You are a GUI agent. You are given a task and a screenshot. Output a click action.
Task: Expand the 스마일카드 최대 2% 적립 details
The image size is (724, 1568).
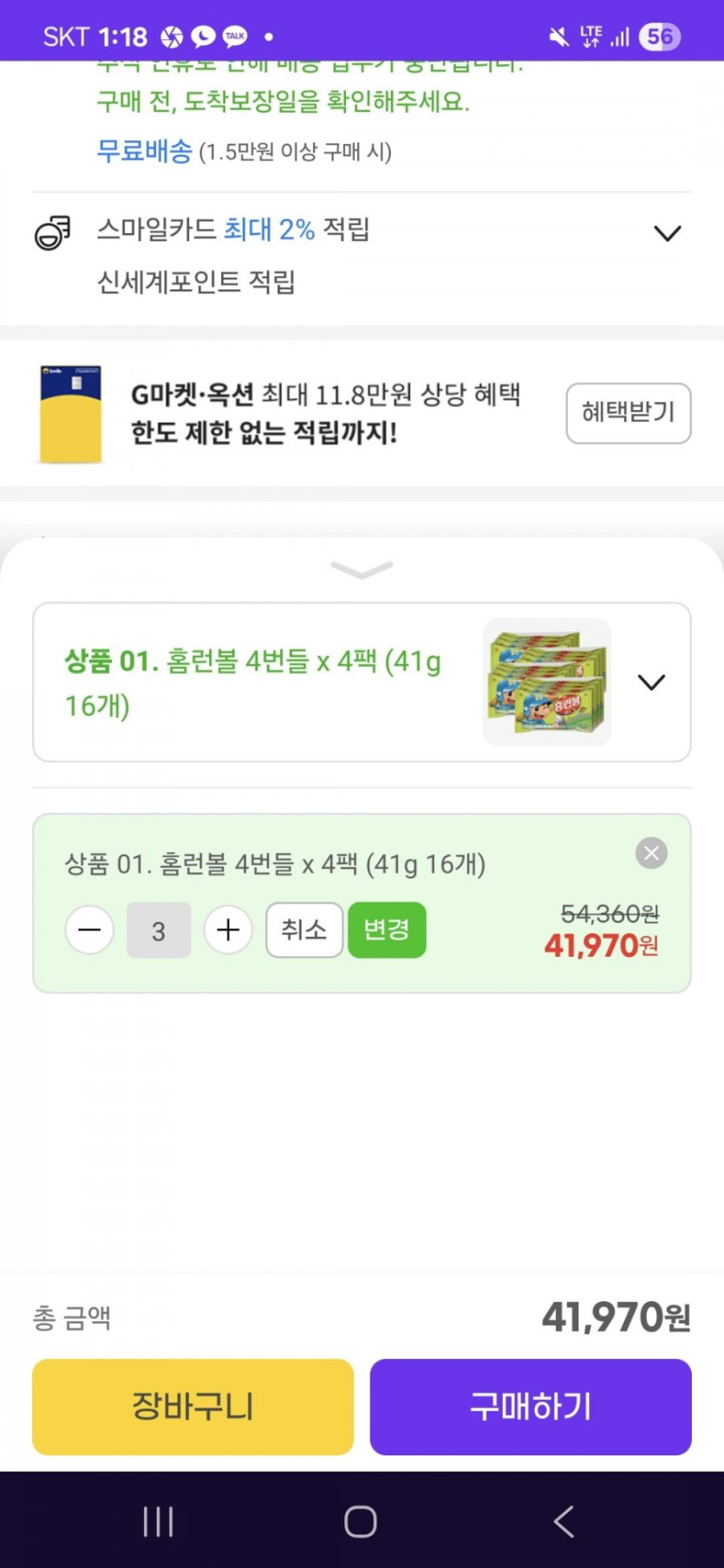(x=666, y=233)
